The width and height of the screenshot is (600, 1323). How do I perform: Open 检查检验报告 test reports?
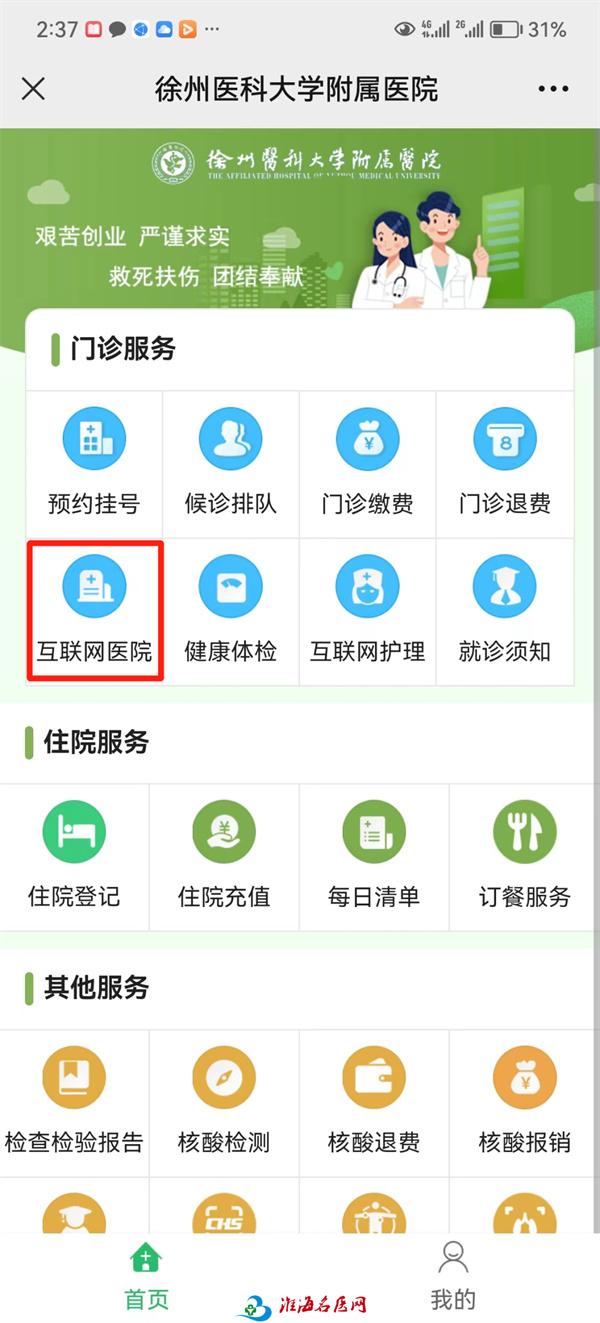pos(74,1102)
